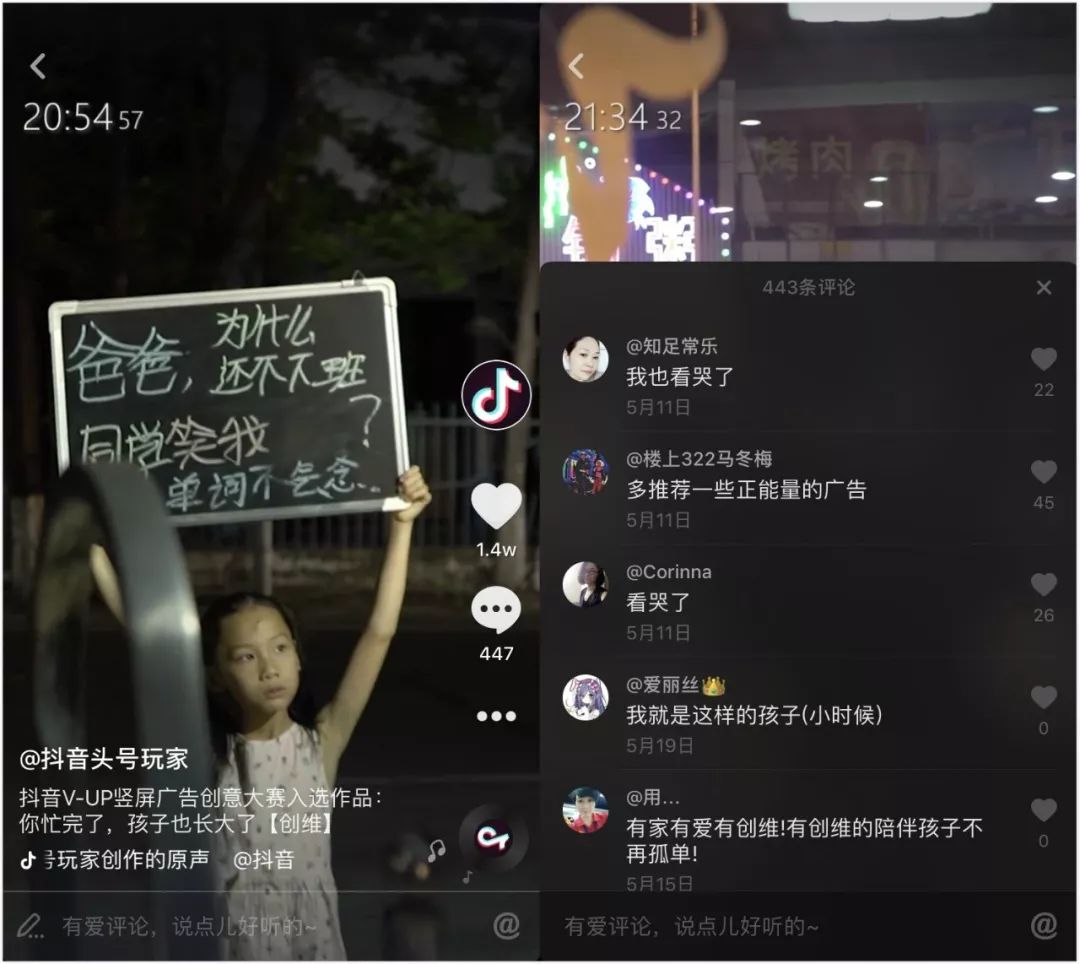
Task: Open 知足常乐's profile picture
Action: click(x=585, y=359)
